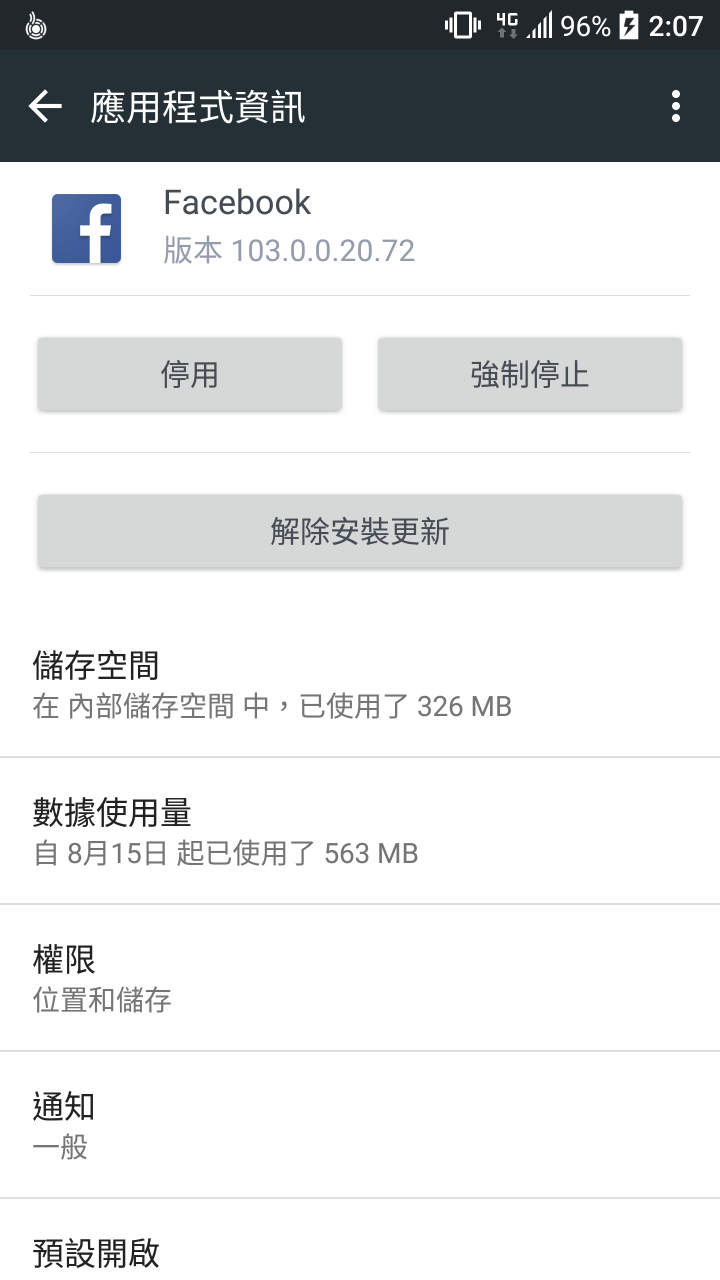Viewport: 720px width, 1280px height.
Task: Open the overflow menu with three dots
Action: point(676,106)
